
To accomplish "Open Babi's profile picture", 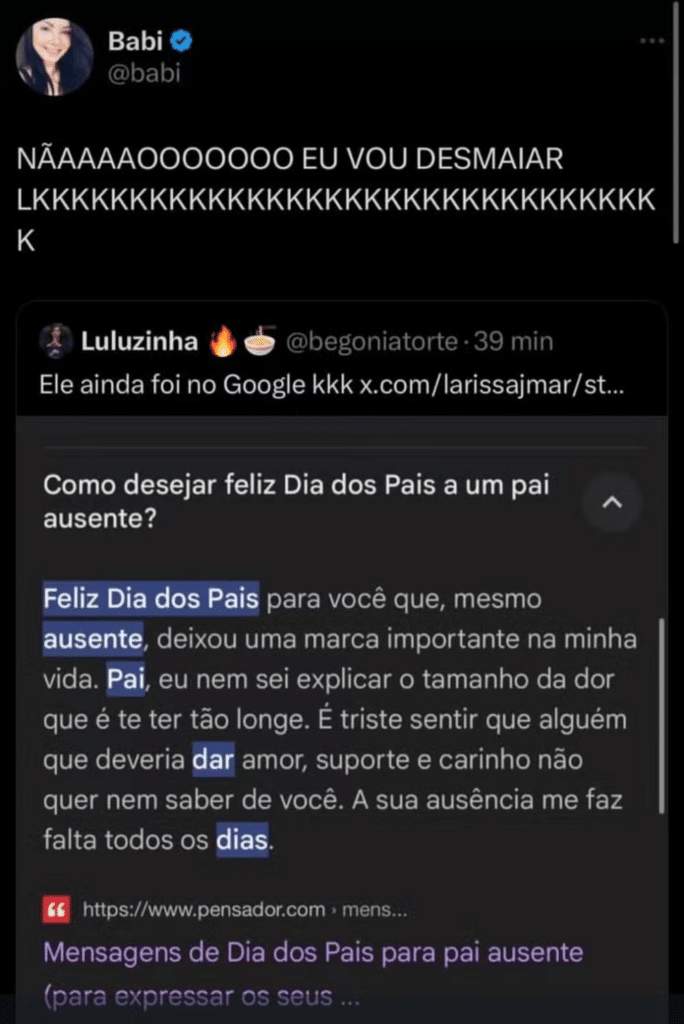I will pos(54,57).
